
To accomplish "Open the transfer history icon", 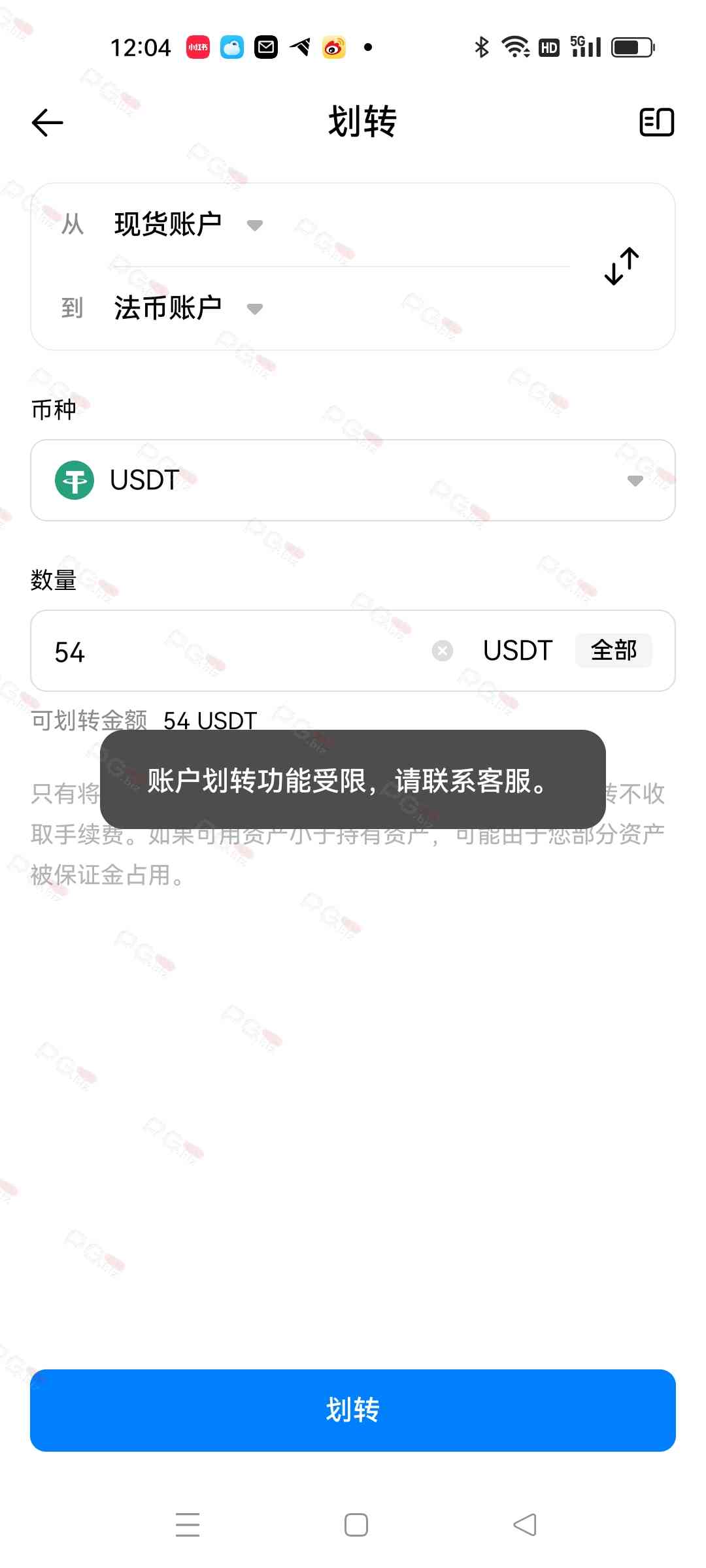I will pos(656,122).
